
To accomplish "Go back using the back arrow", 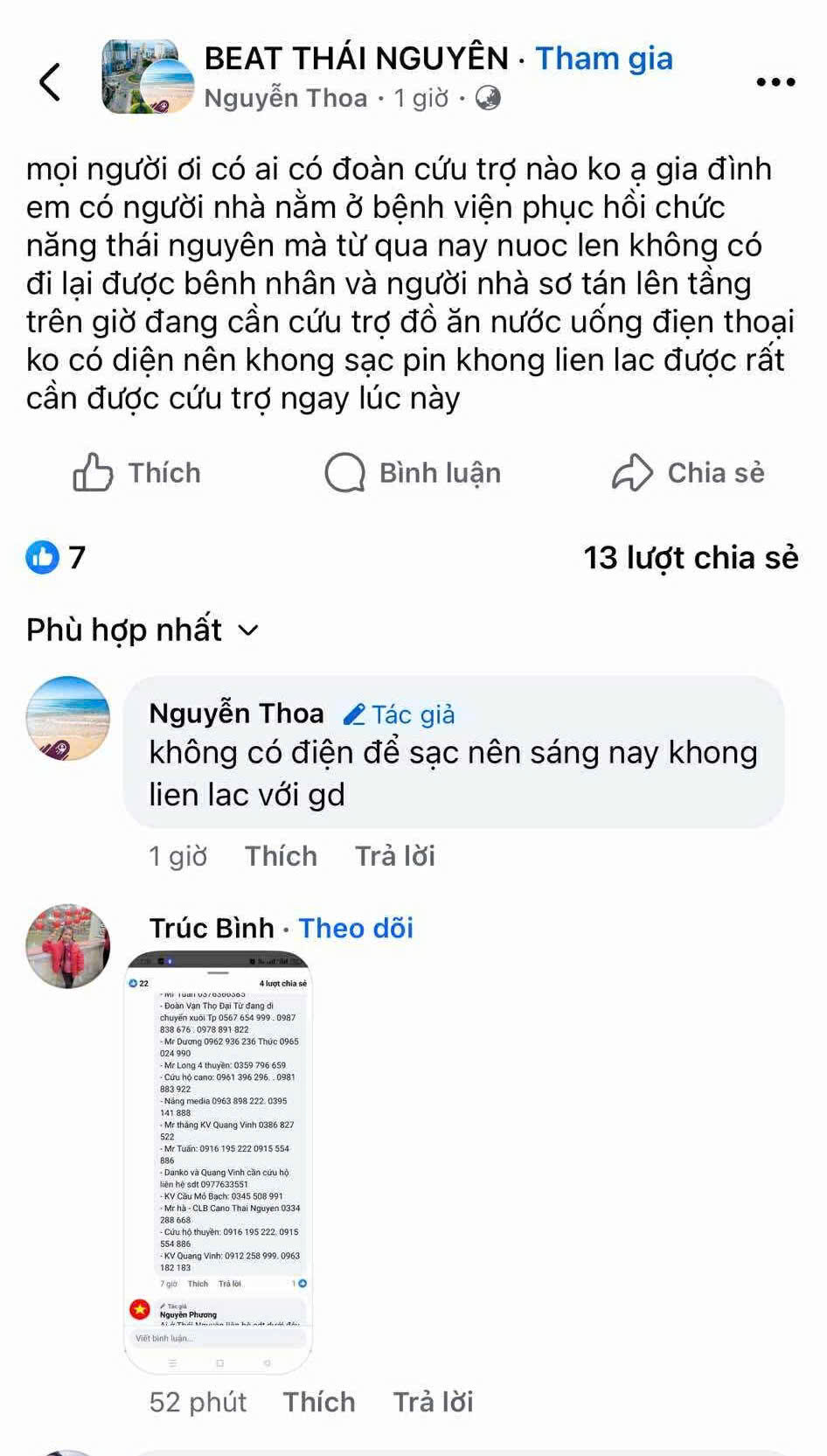I will click(x=51, y=82).
